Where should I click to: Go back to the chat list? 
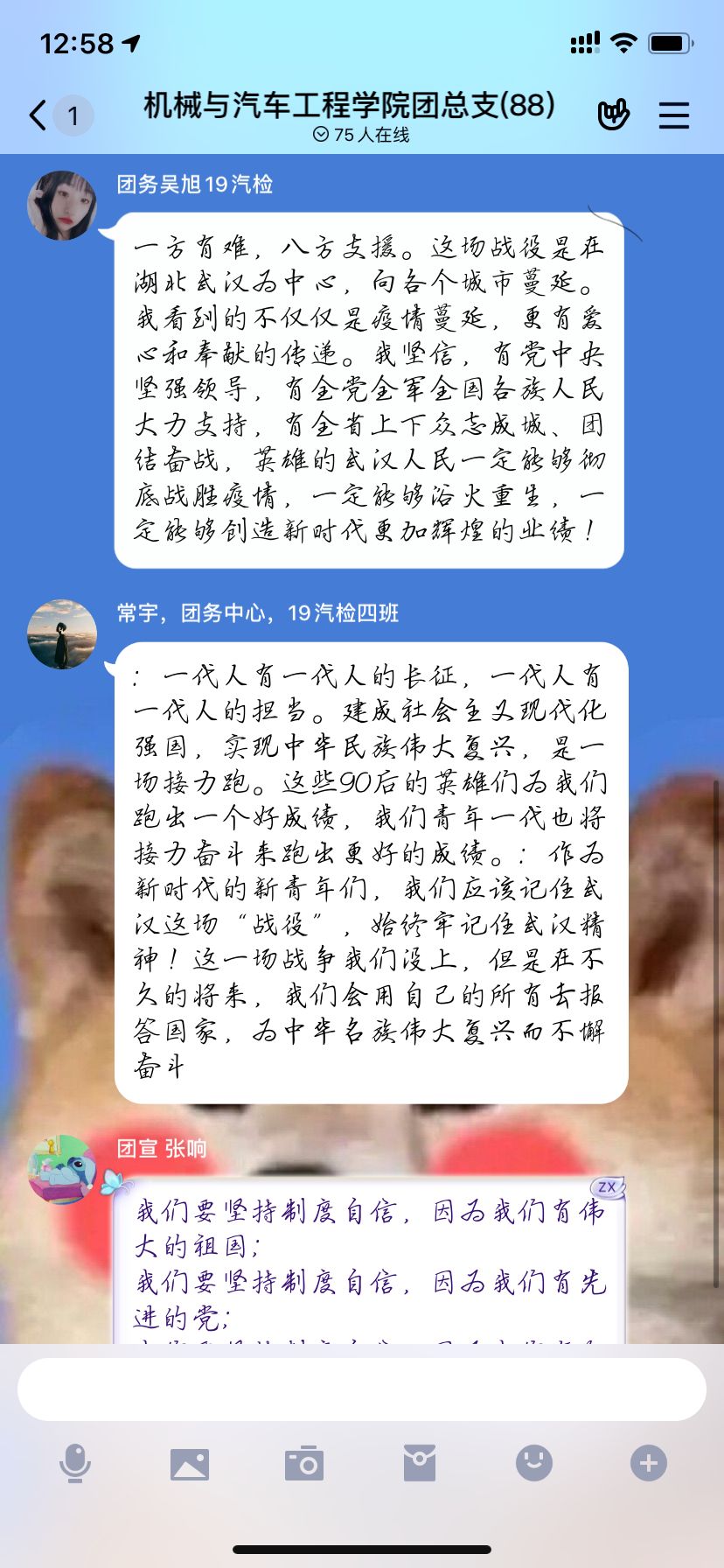[x=38, y=115]
